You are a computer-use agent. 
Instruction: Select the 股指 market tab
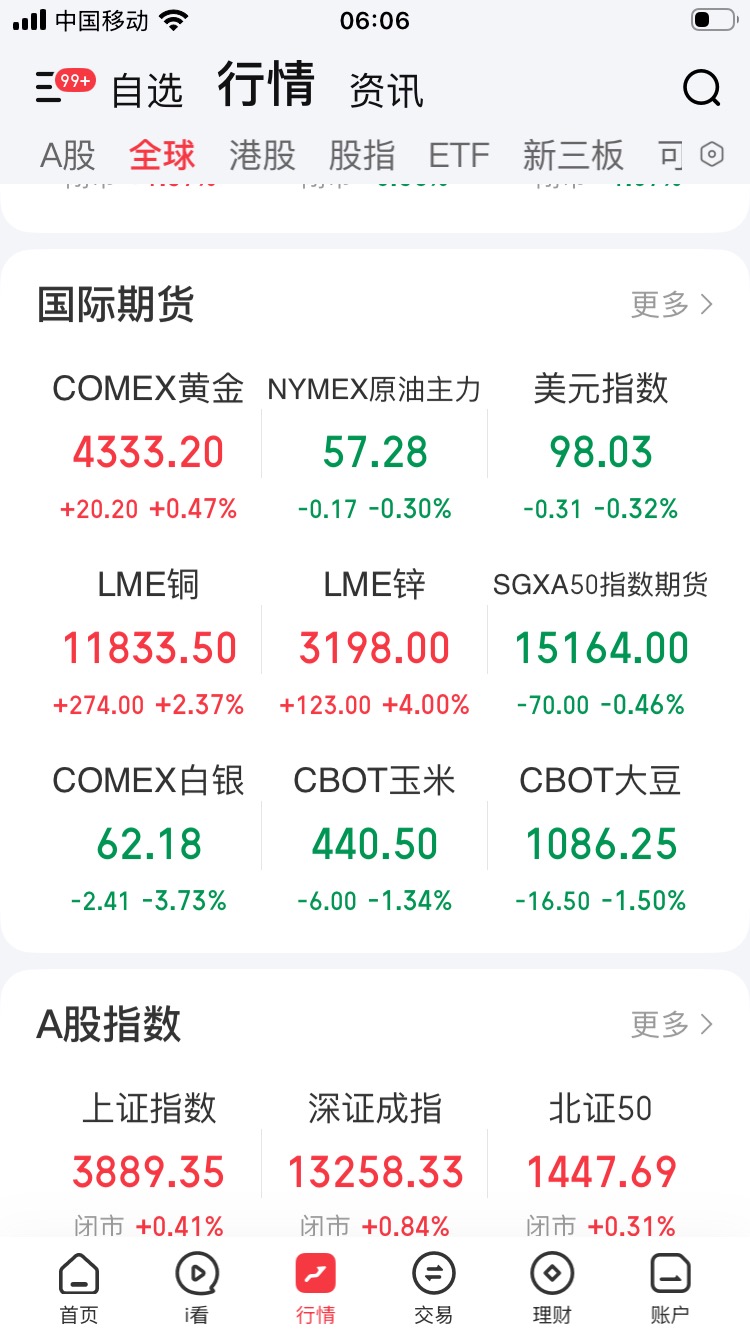click(x=362, y=155)
